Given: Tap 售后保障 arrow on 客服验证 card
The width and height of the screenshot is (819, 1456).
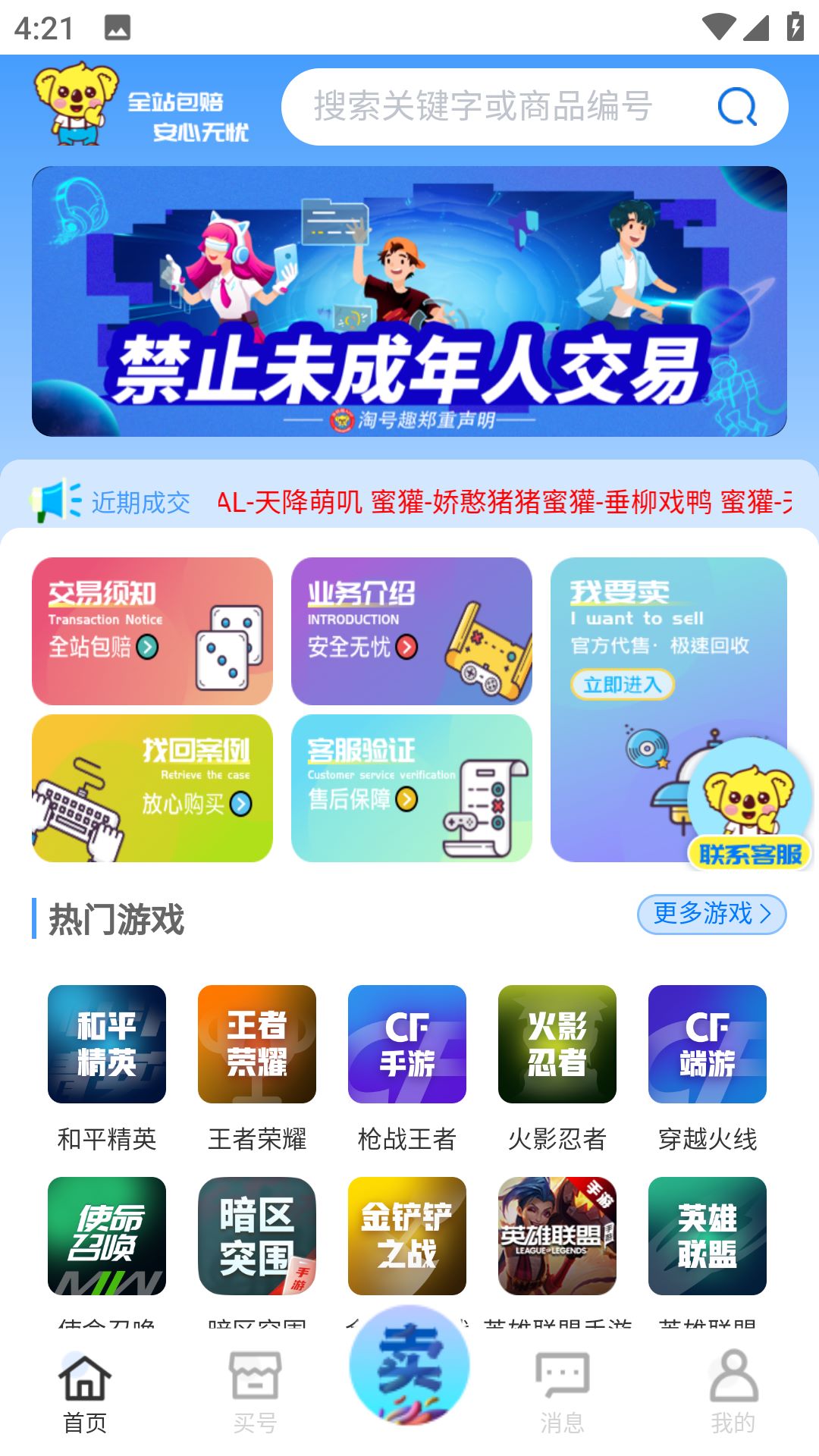Looking at the screenshot, I should pyautogui.click(x=406, y=798).
